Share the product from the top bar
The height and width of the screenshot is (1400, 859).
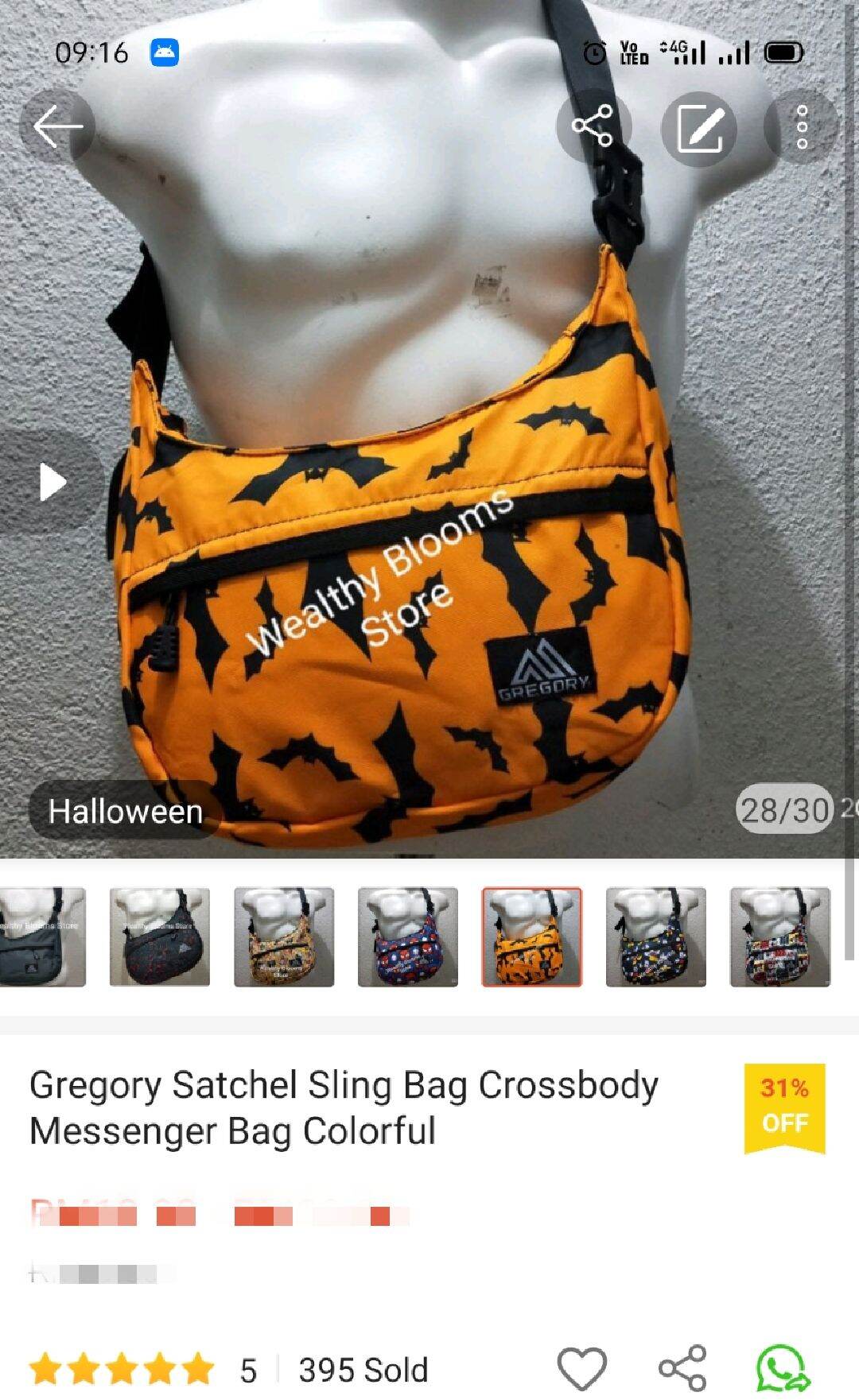(593, 126)
